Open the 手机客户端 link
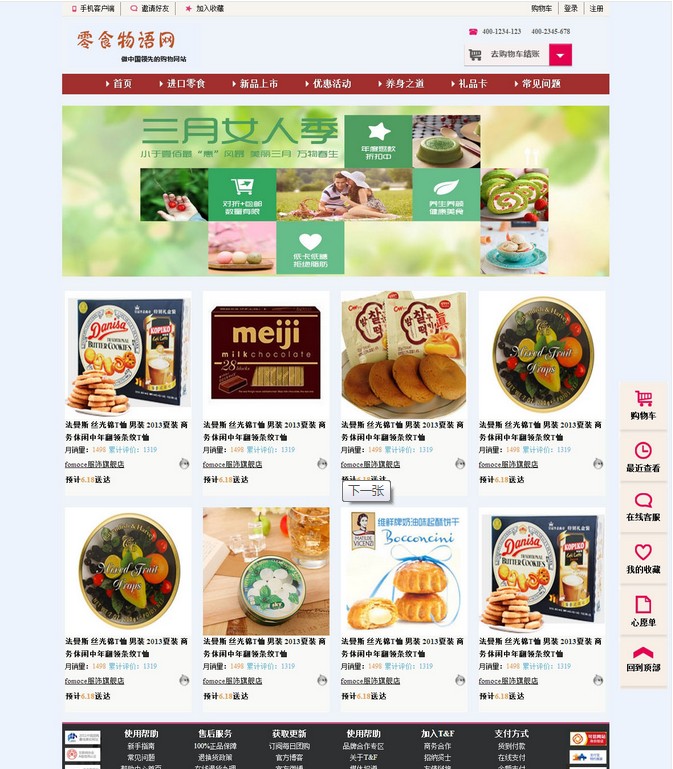The image size is (673, 769). (x=96, y=8)
